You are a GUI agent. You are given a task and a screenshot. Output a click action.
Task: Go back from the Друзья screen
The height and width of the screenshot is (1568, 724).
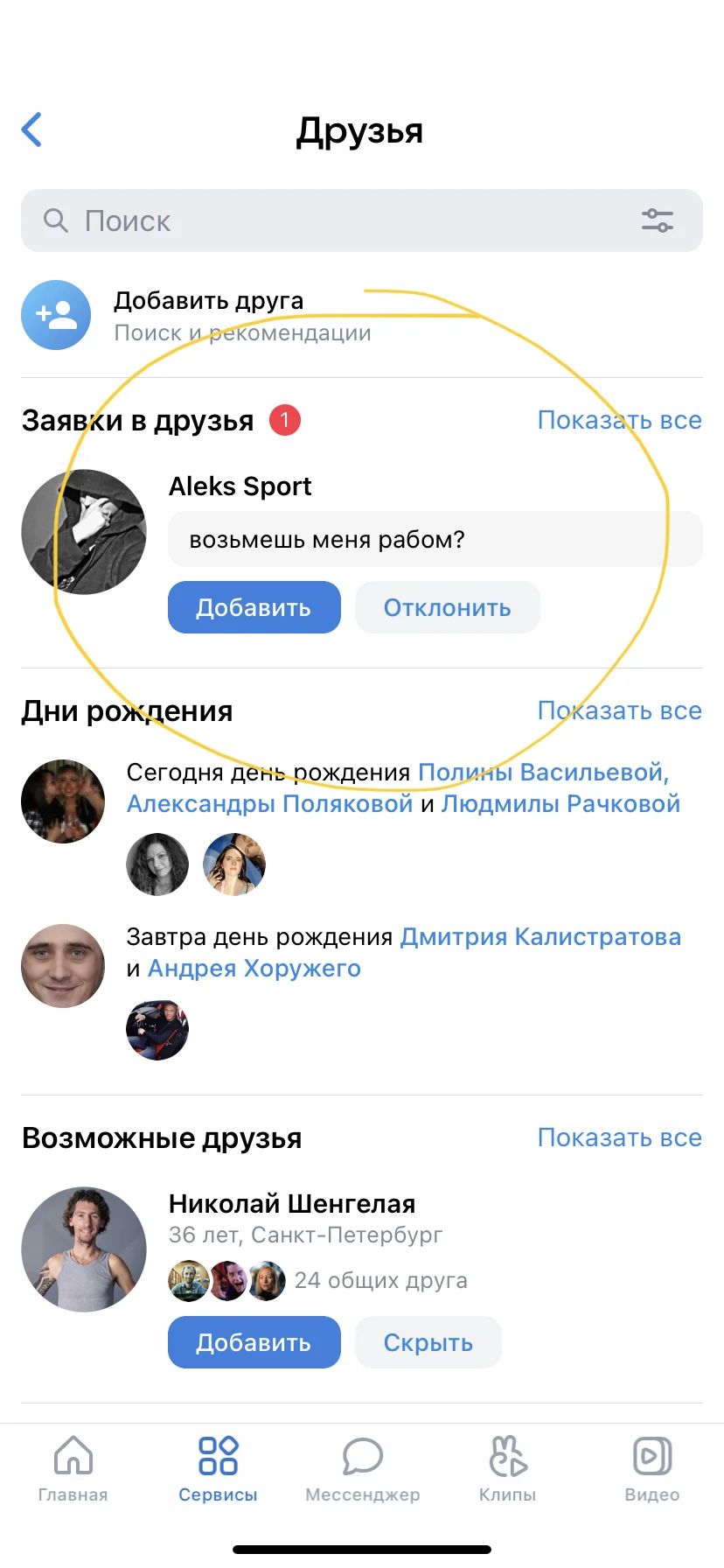pyautogui.click(x=32, y=130)
